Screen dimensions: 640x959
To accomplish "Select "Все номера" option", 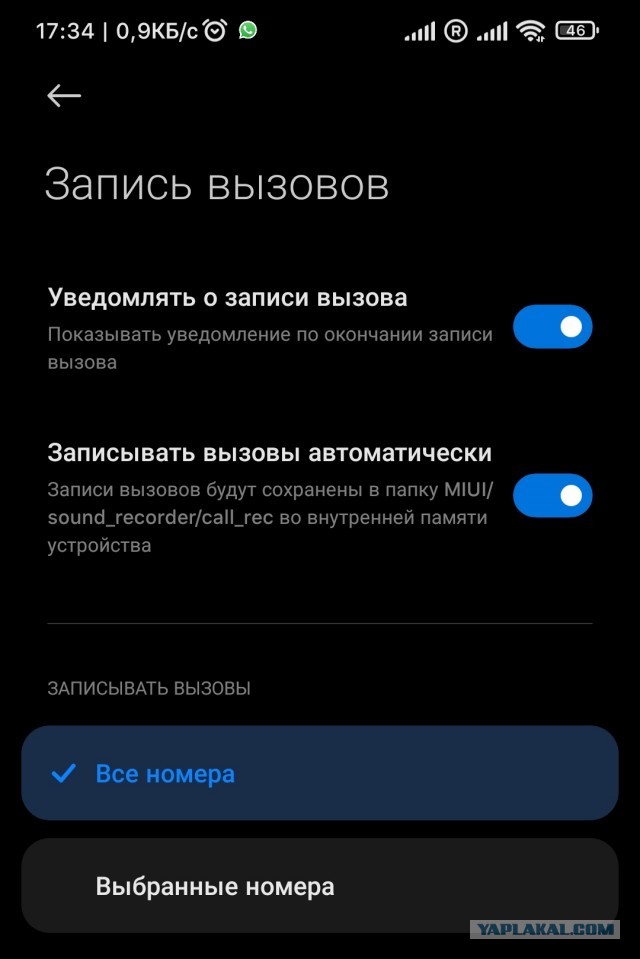I will [x=319, y=773].
